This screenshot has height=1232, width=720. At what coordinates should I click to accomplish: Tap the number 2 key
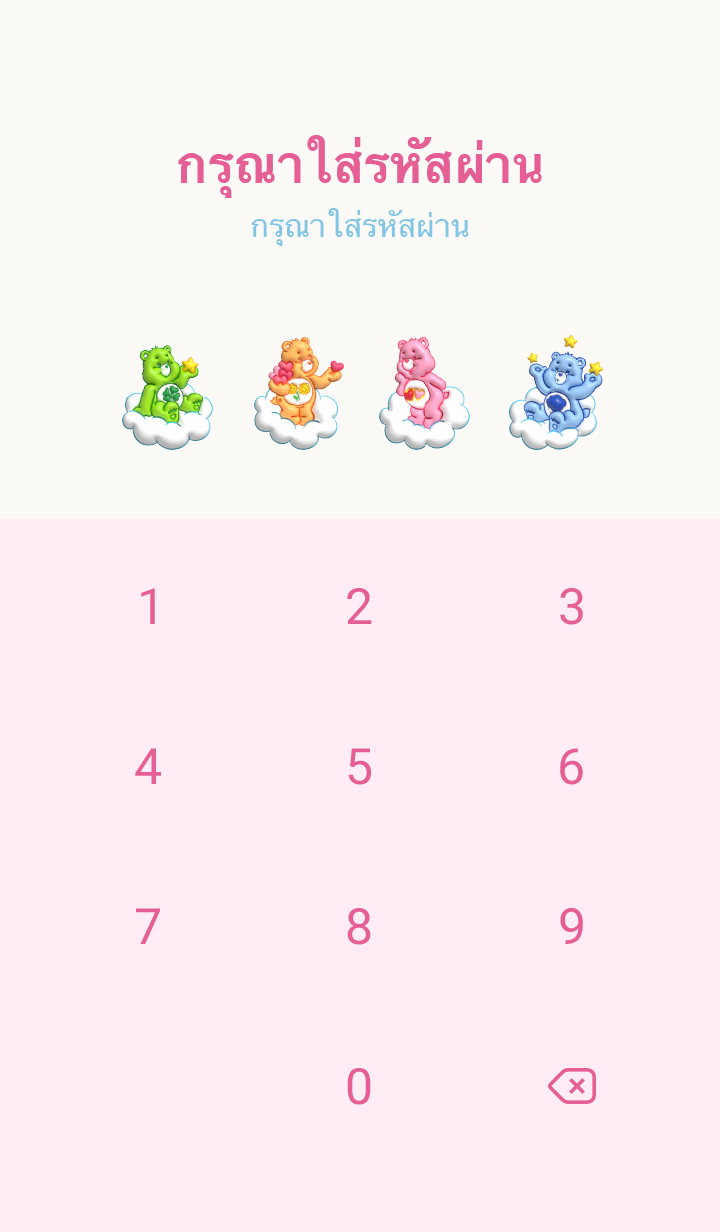tap(359, 607)
